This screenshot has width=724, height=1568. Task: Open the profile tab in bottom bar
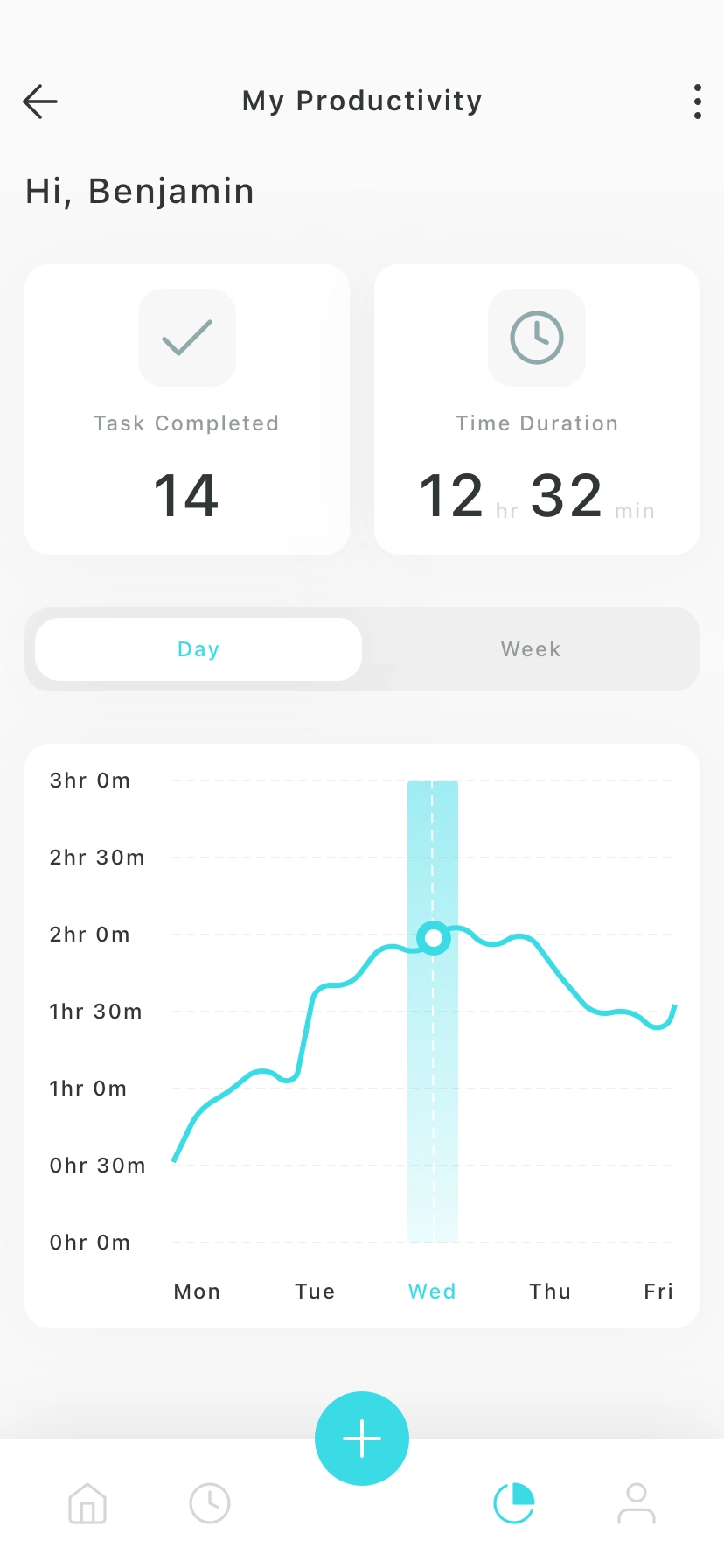coord(637,1503)
